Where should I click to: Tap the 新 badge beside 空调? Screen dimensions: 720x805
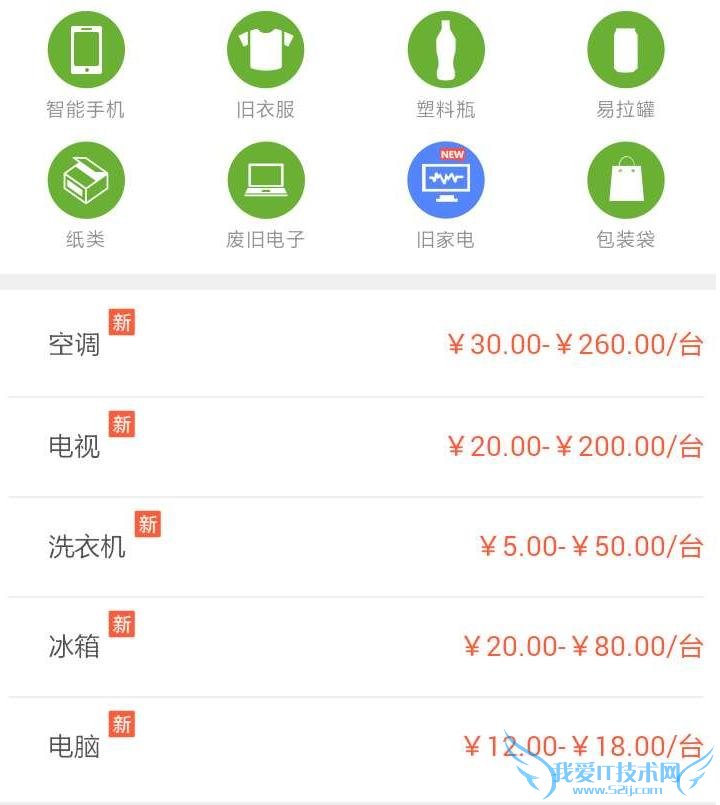[122, 323]
